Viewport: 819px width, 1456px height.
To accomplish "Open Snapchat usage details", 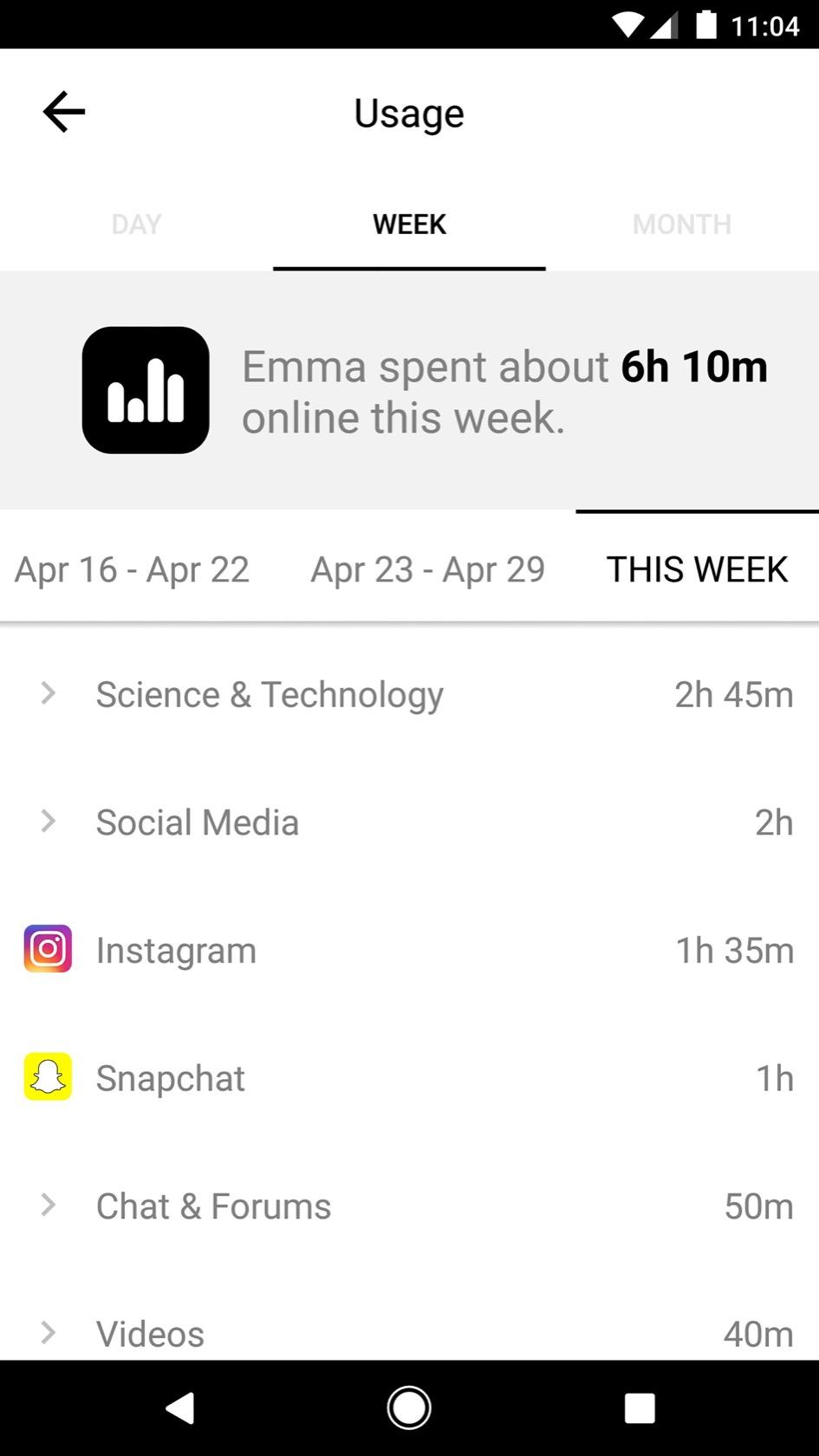I will [x=170, y=1078].
